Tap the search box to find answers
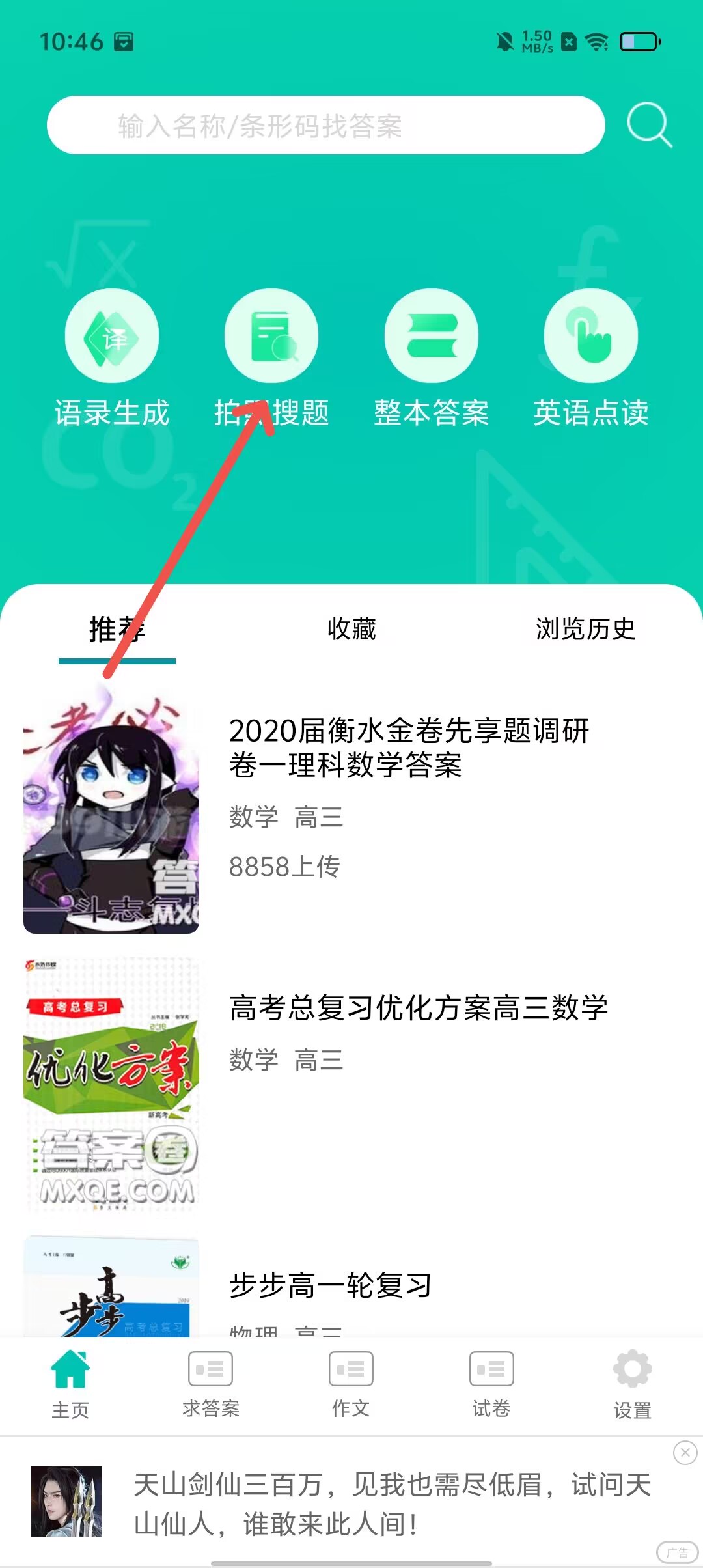This screenshot has width=703, height=1568. click(x=325, y=126)
